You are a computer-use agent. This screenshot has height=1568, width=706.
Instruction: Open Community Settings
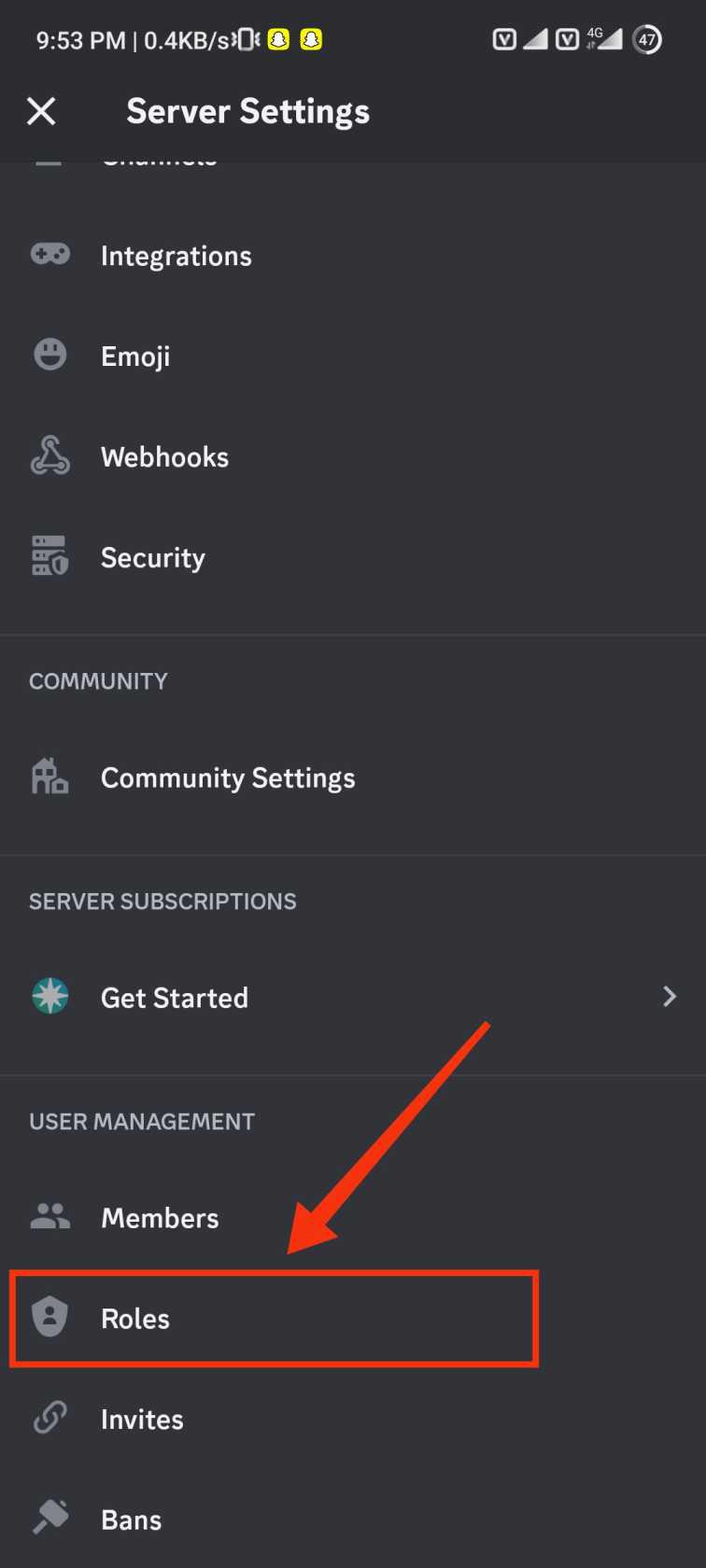pos(227,777)
